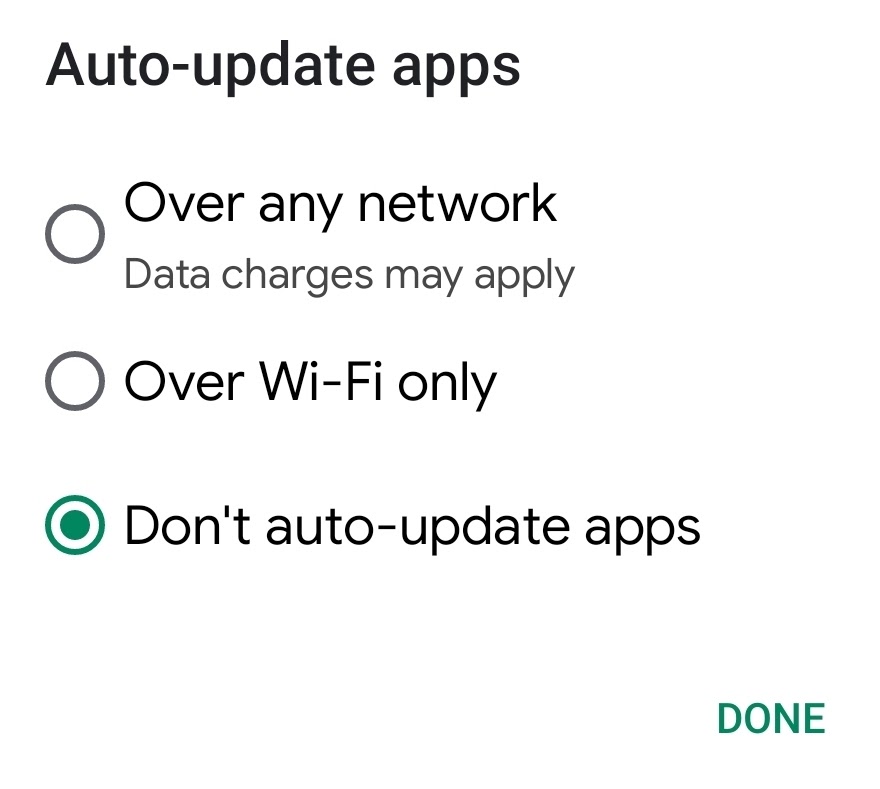Screen dimensions: 880x789
Task: Select Over any network option
Action: 75,234
